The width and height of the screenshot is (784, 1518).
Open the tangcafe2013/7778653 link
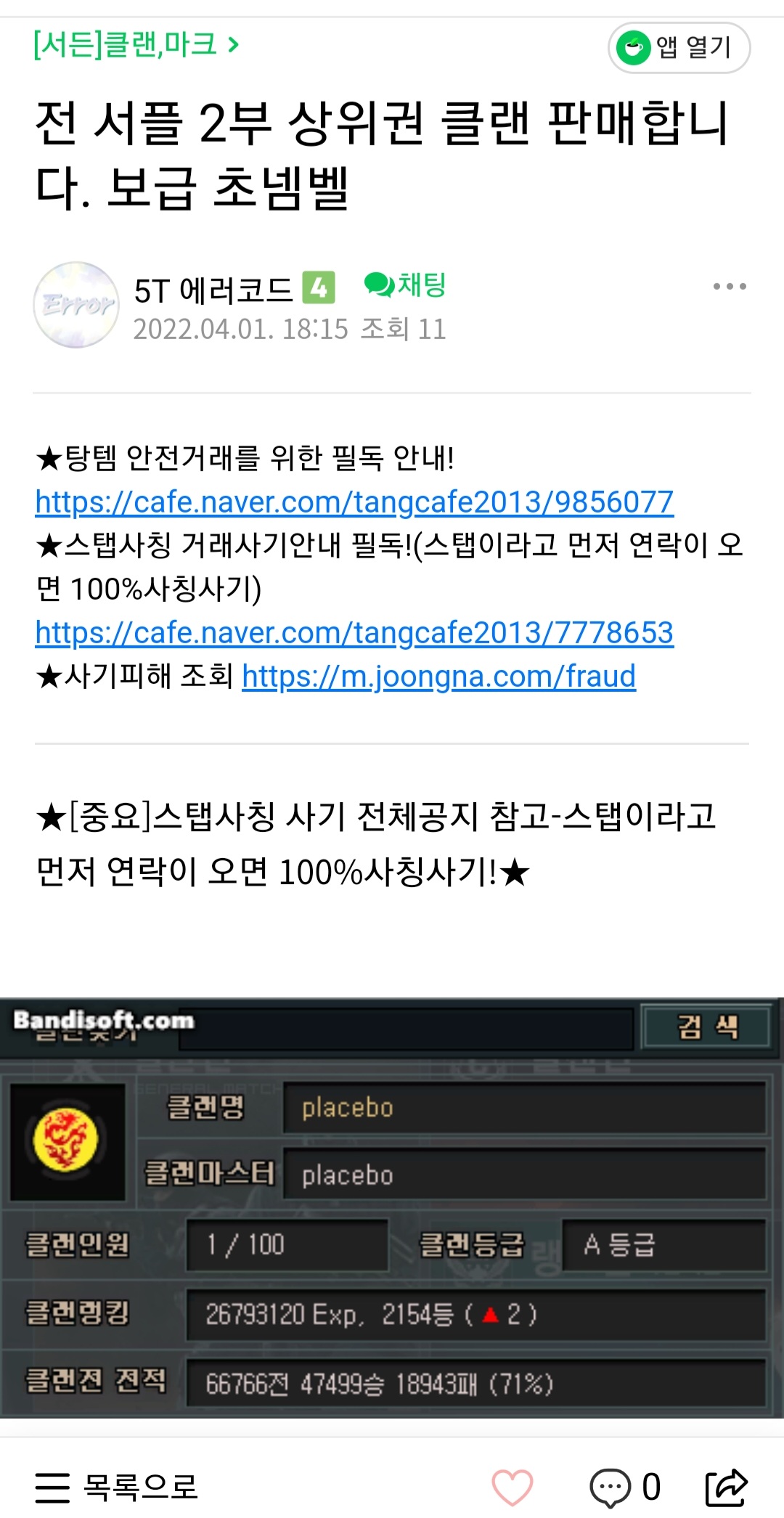(354, 632)
